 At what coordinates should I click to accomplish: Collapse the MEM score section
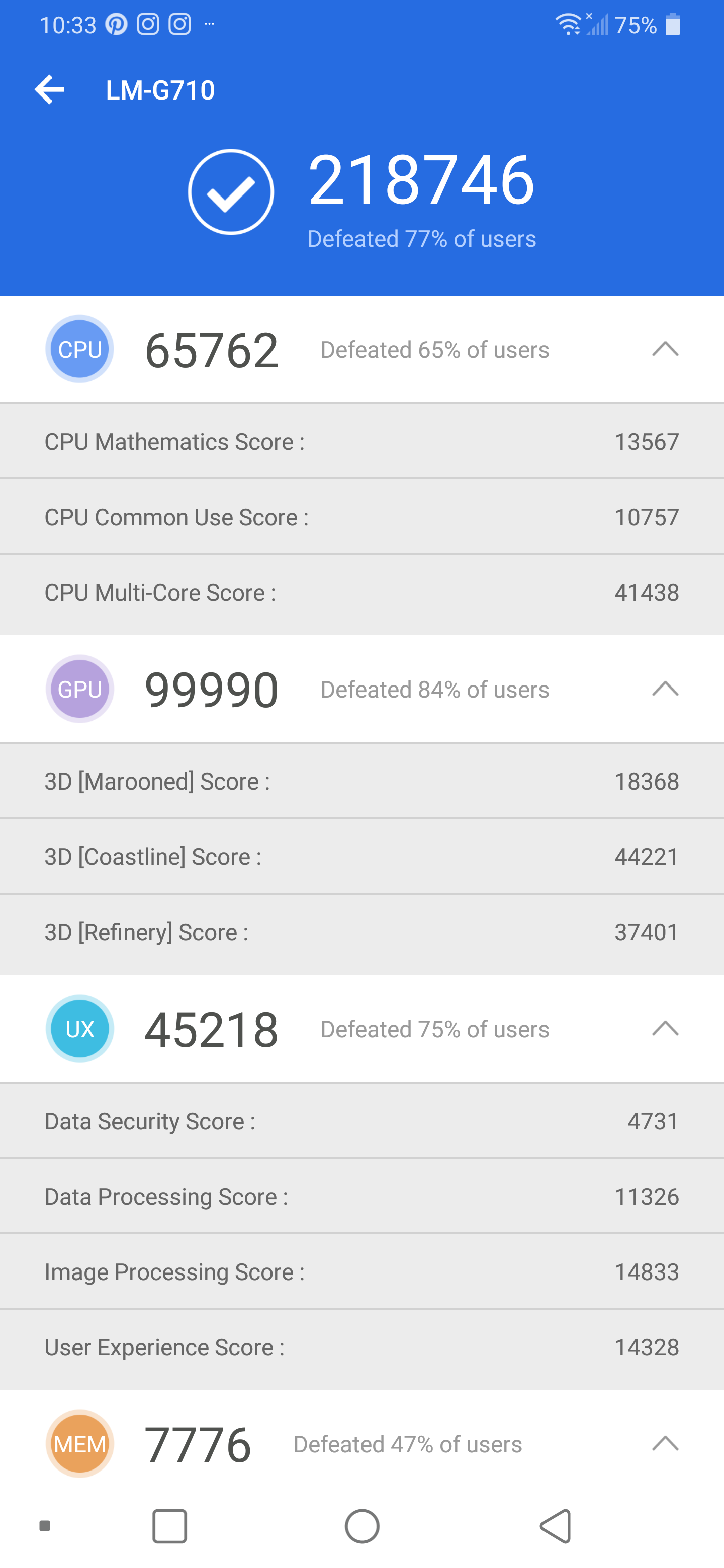pyautogui.click(x=665, y=1443)
